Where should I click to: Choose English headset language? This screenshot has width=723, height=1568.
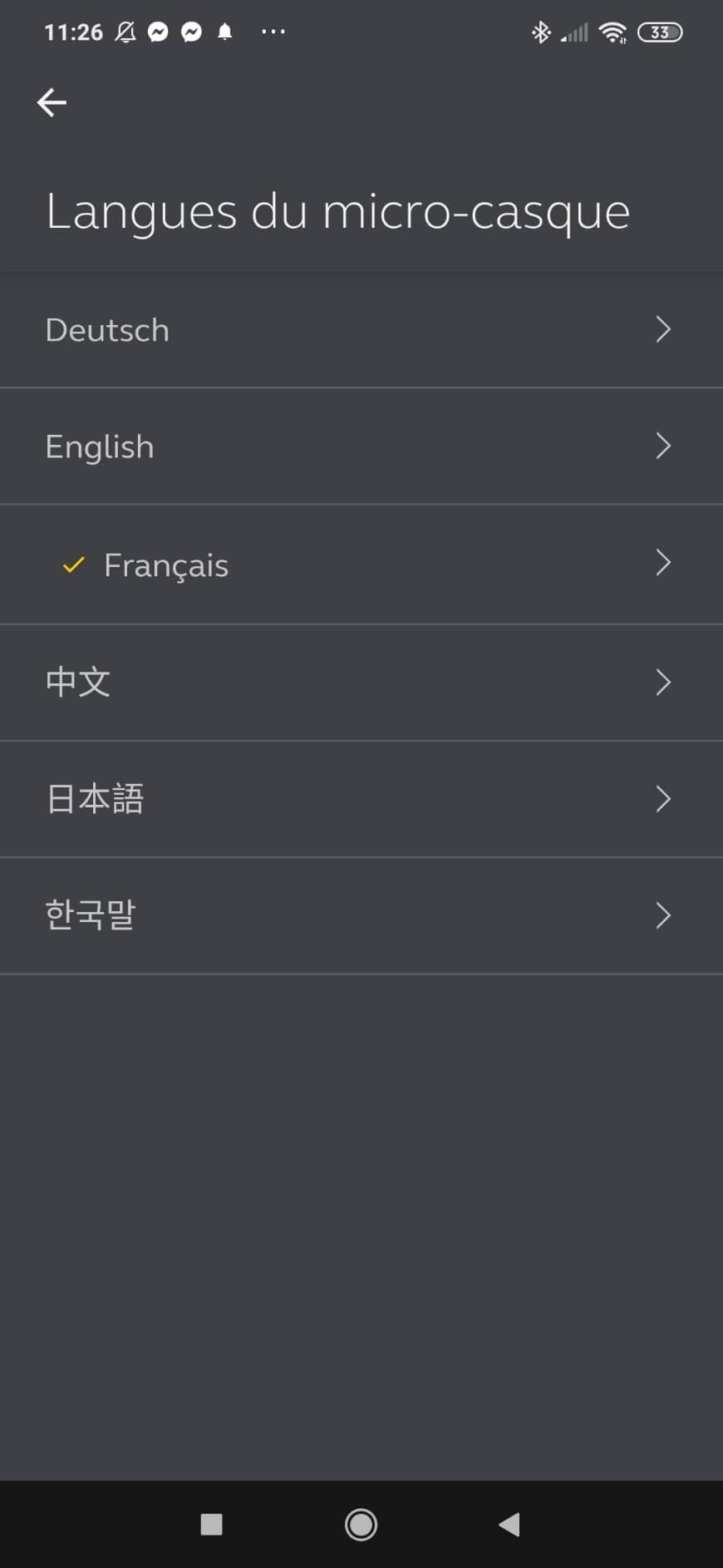point(361,446)
